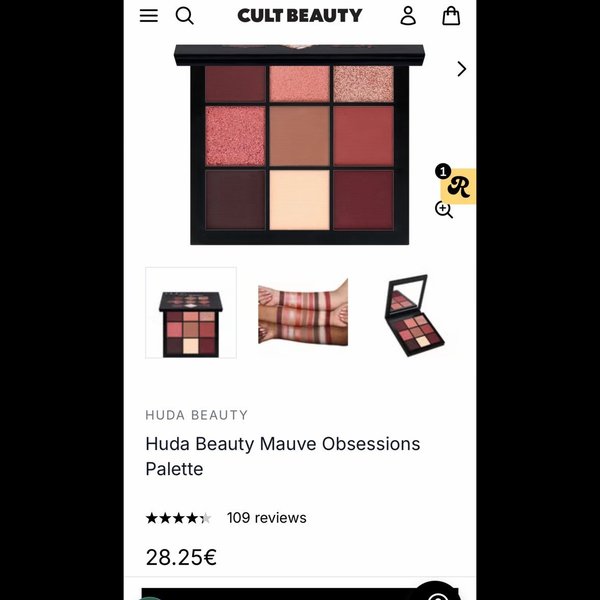Zoom into the product image

[444, 210]
